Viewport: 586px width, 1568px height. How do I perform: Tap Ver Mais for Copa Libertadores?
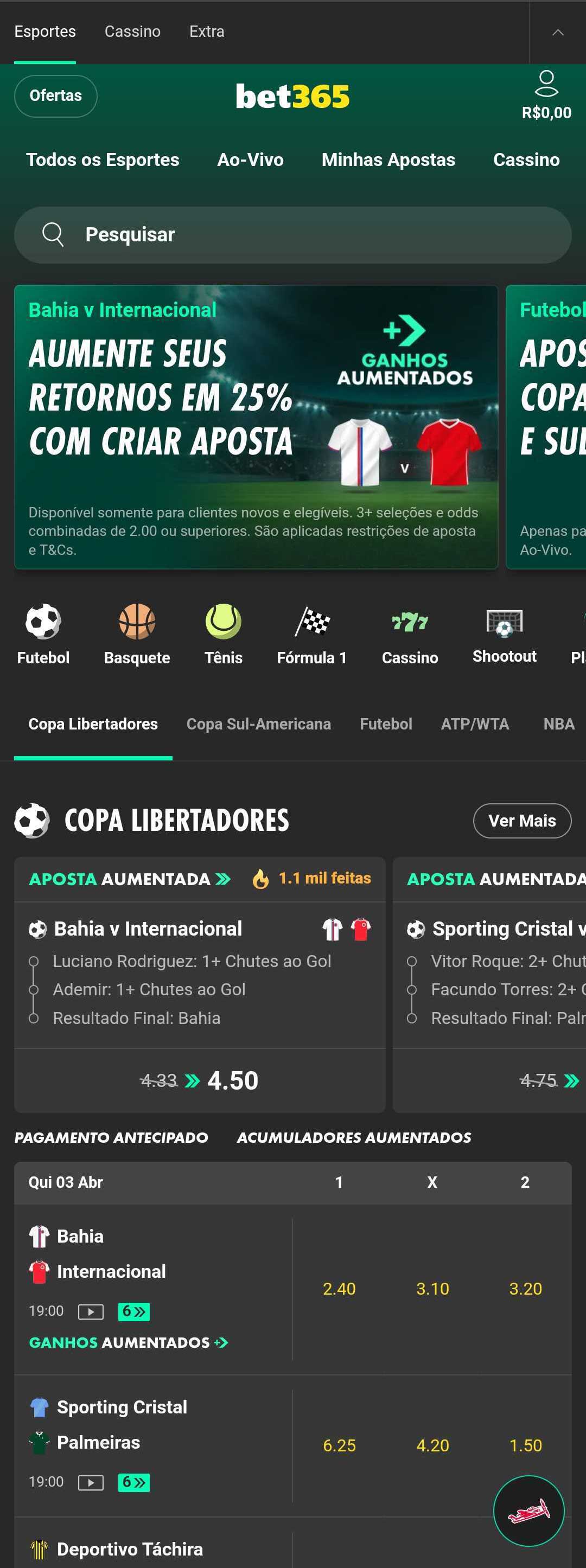(x=522, y=821)
